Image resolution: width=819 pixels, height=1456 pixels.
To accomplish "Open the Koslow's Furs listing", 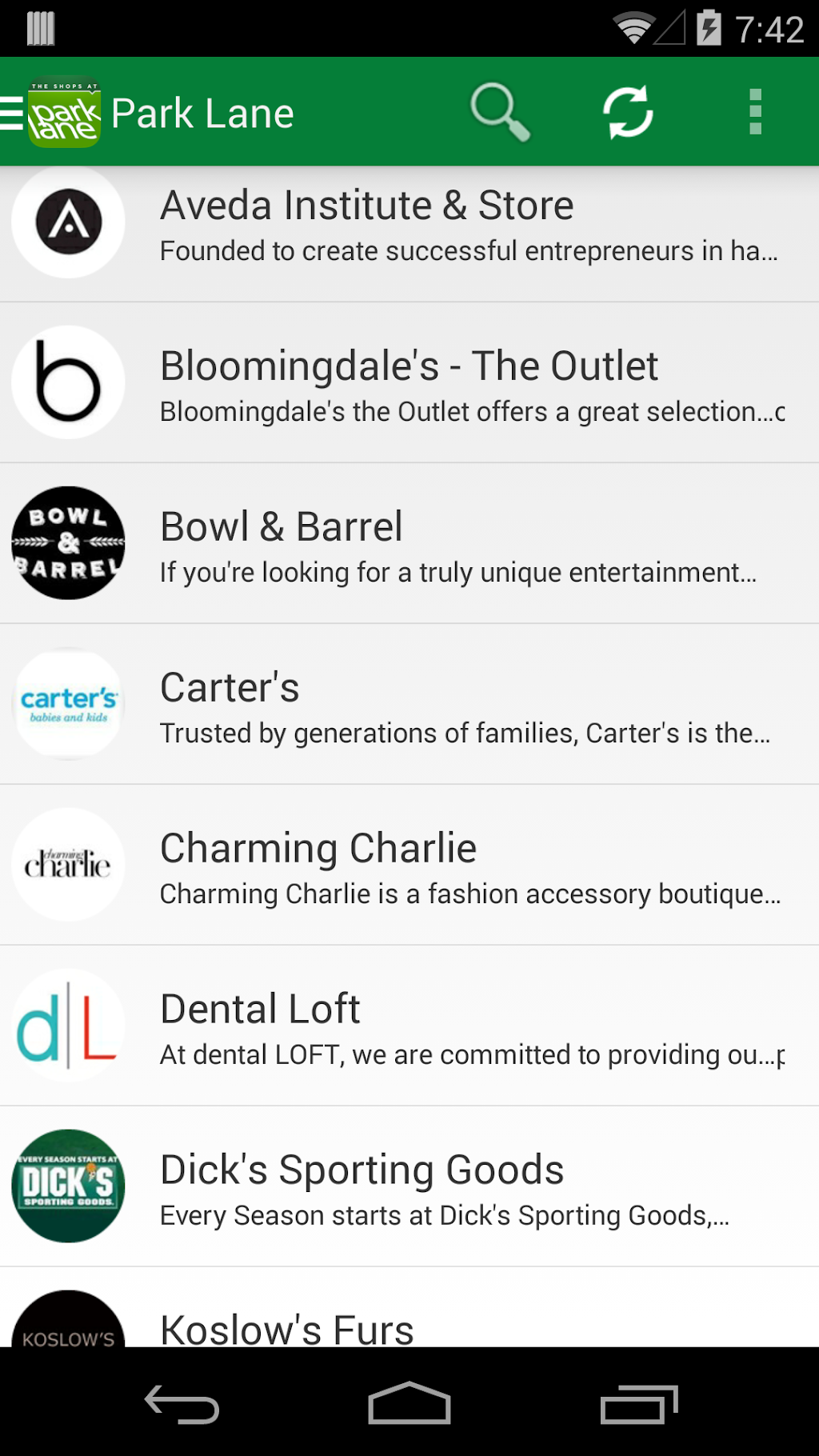I will click(x=409, y=1320).
